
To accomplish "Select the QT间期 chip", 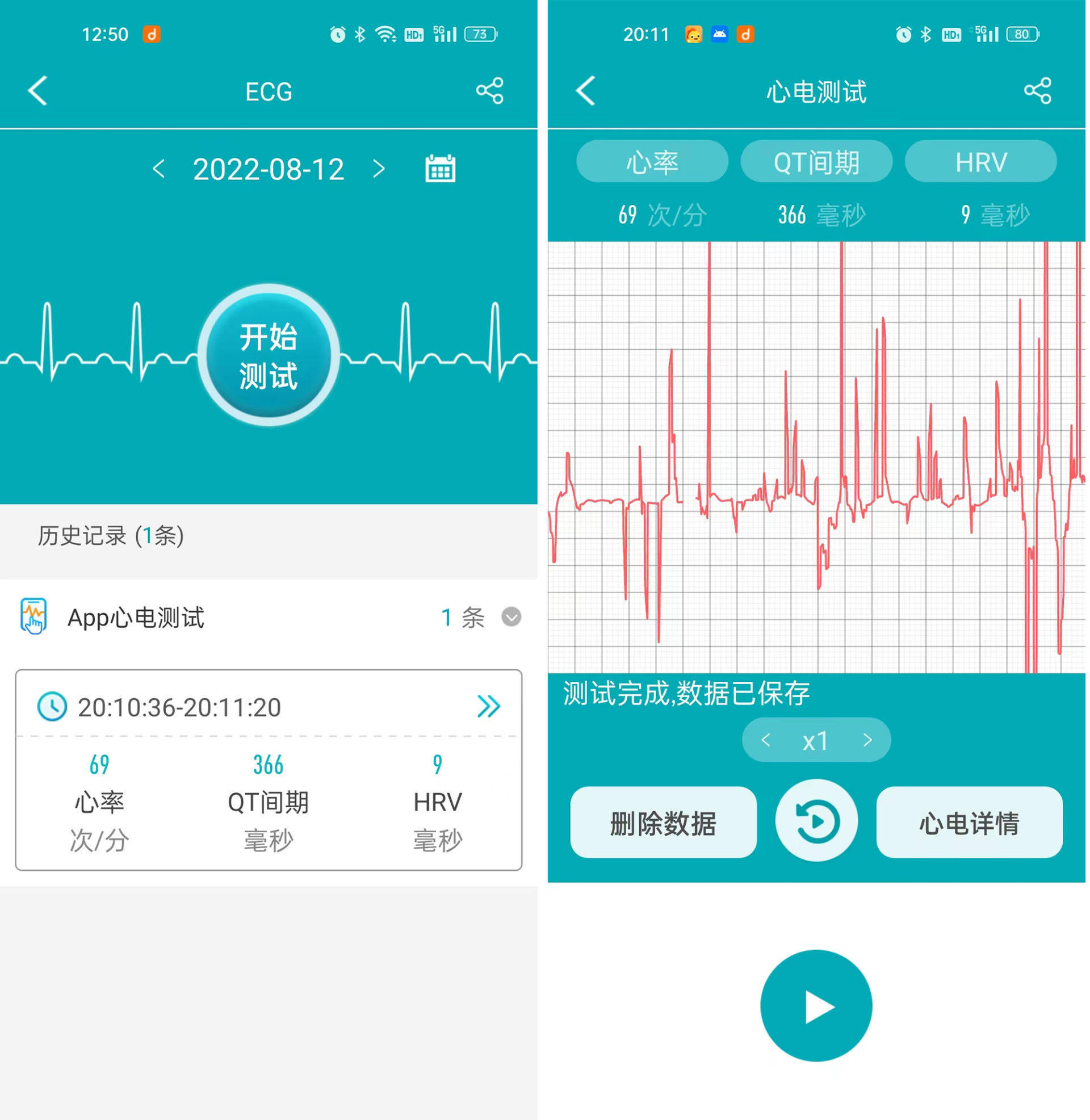I will (x=816, y=162).
